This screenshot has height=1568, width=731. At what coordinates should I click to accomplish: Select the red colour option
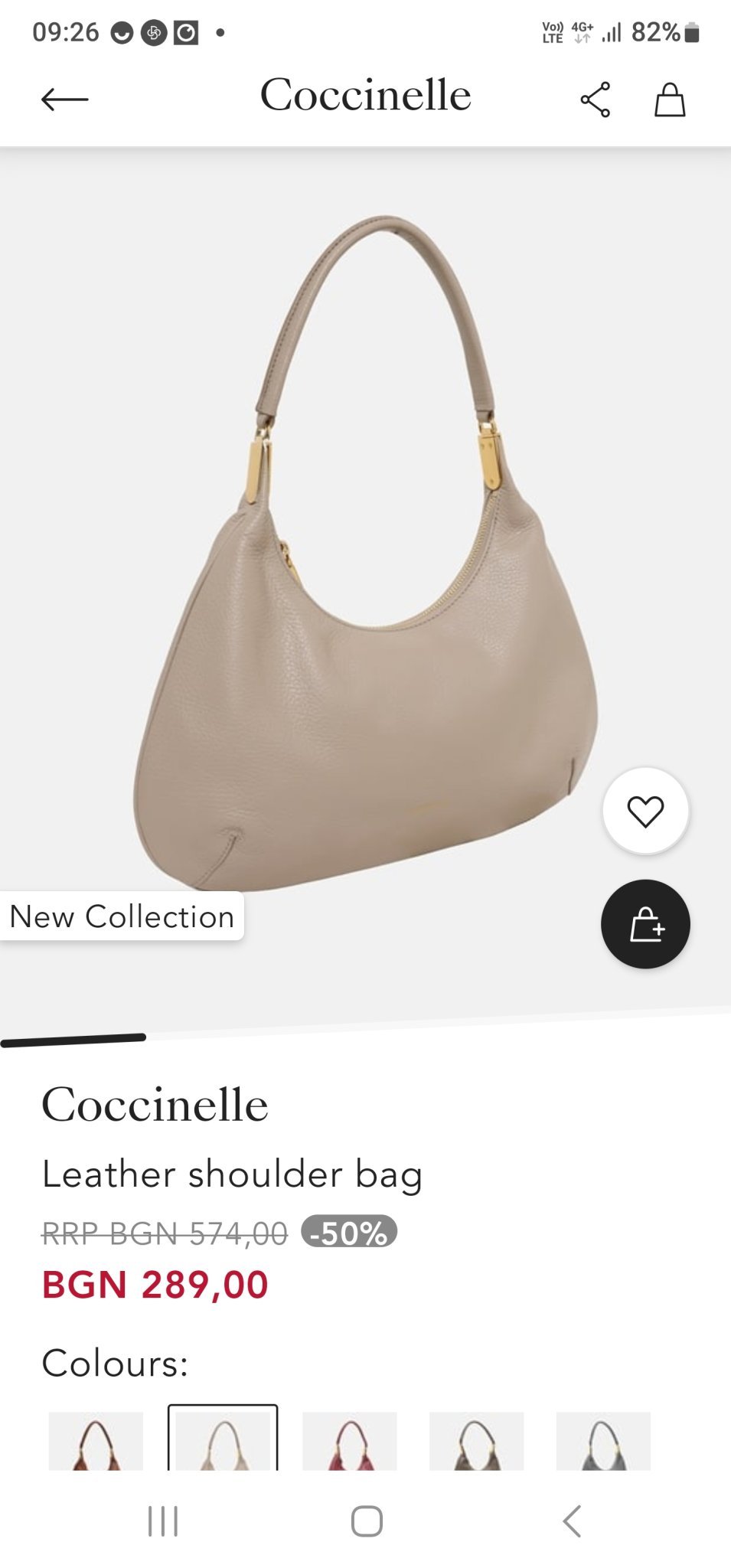pyautogui.click(x=350, y=1441)
